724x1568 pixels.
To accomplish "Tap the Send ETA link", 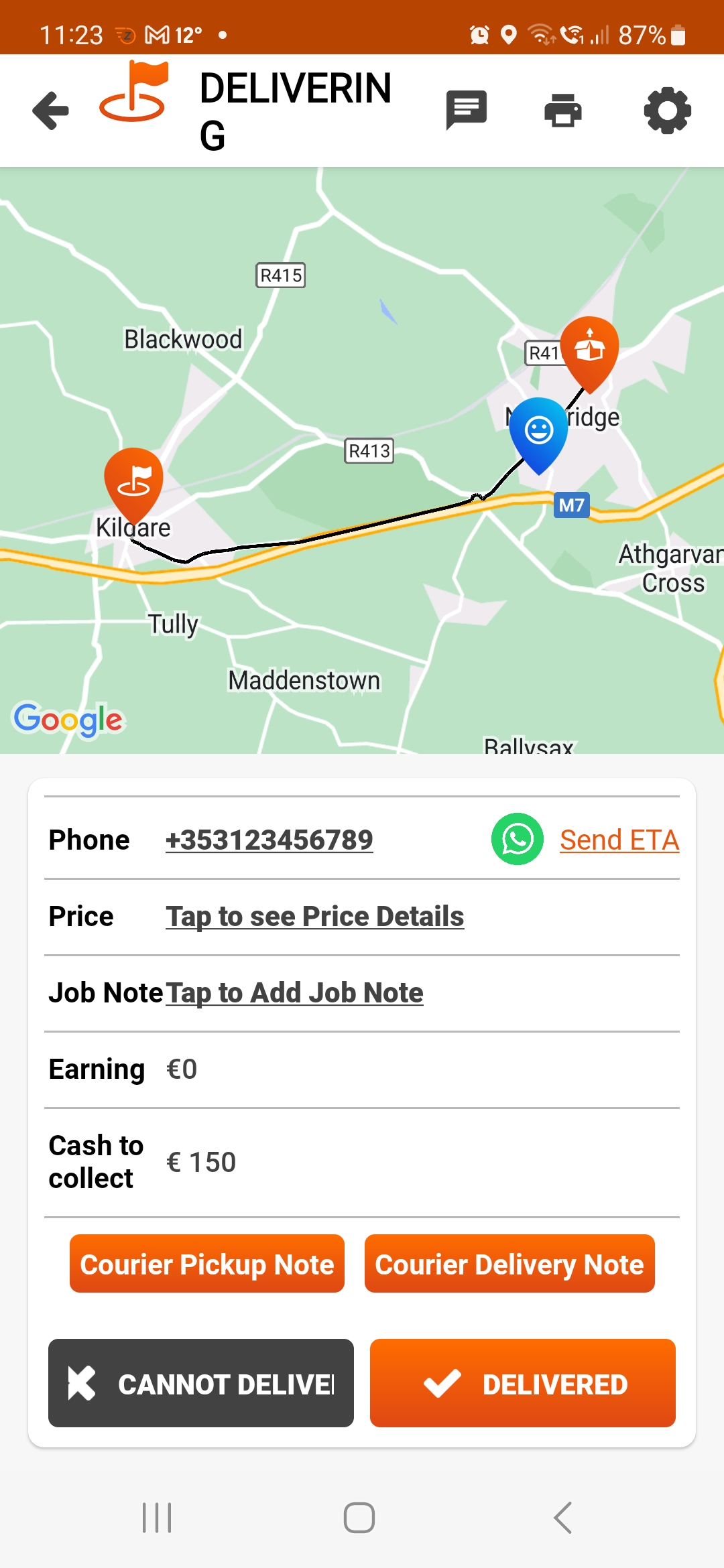I will click(619, 840).
